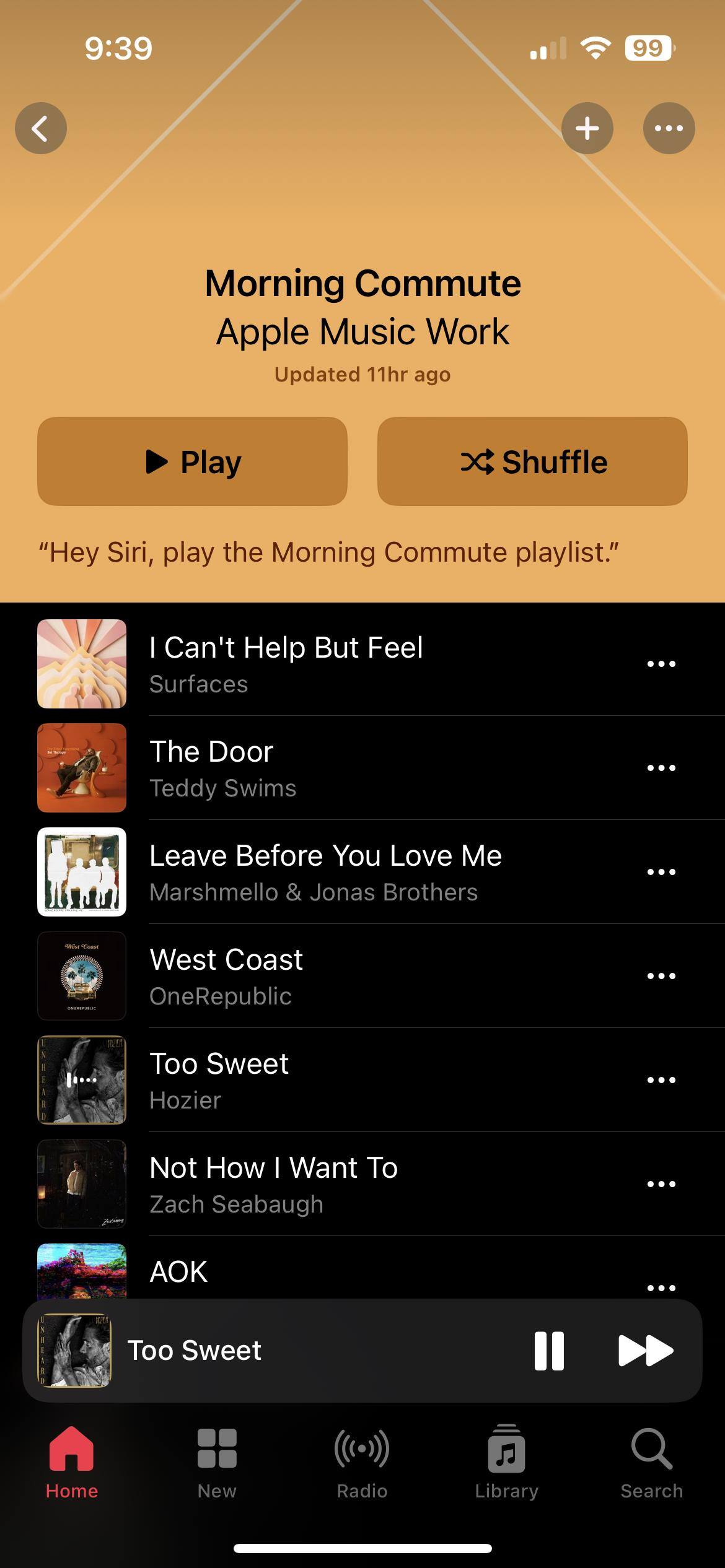Open the playlist overflow menu at top

(669, 128)
